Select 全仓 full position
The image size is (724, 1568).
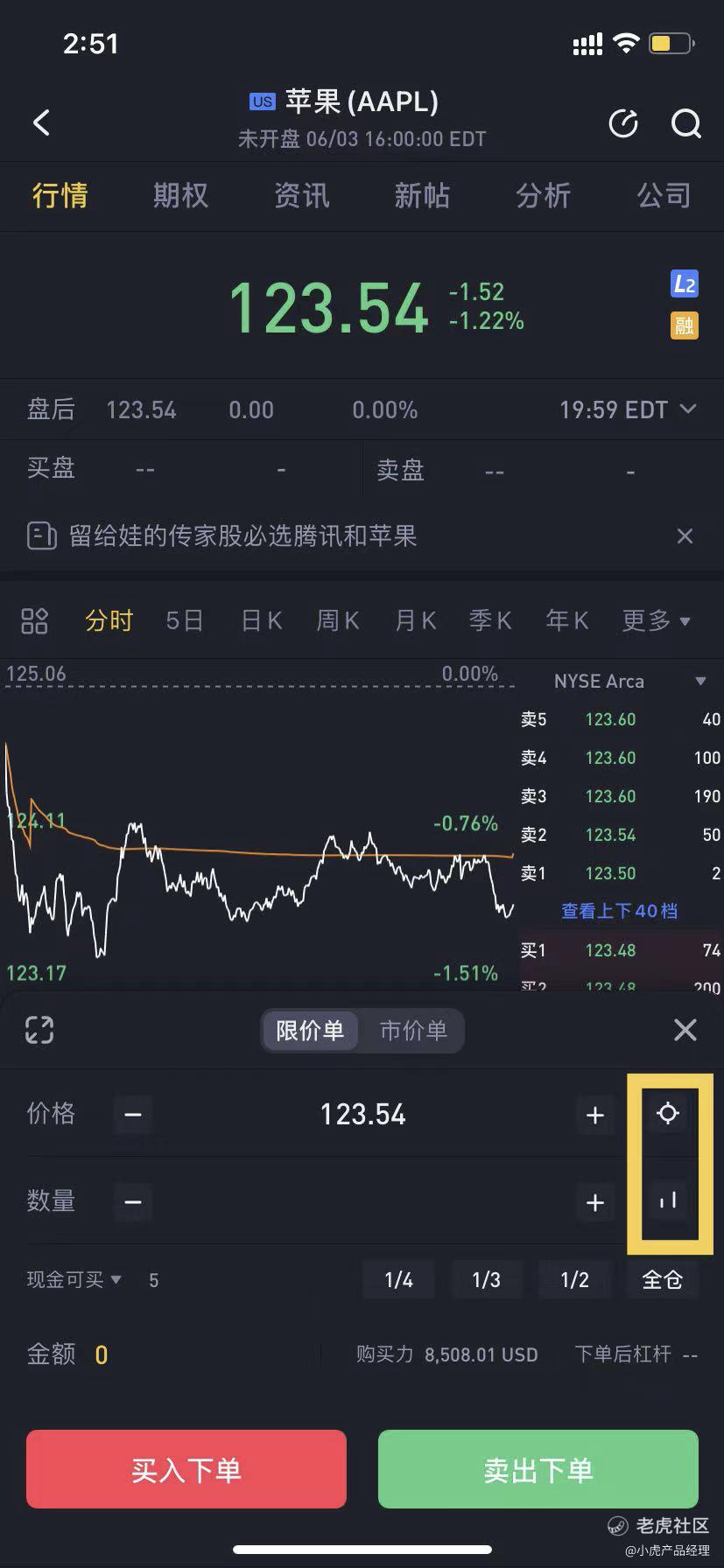662,1280
